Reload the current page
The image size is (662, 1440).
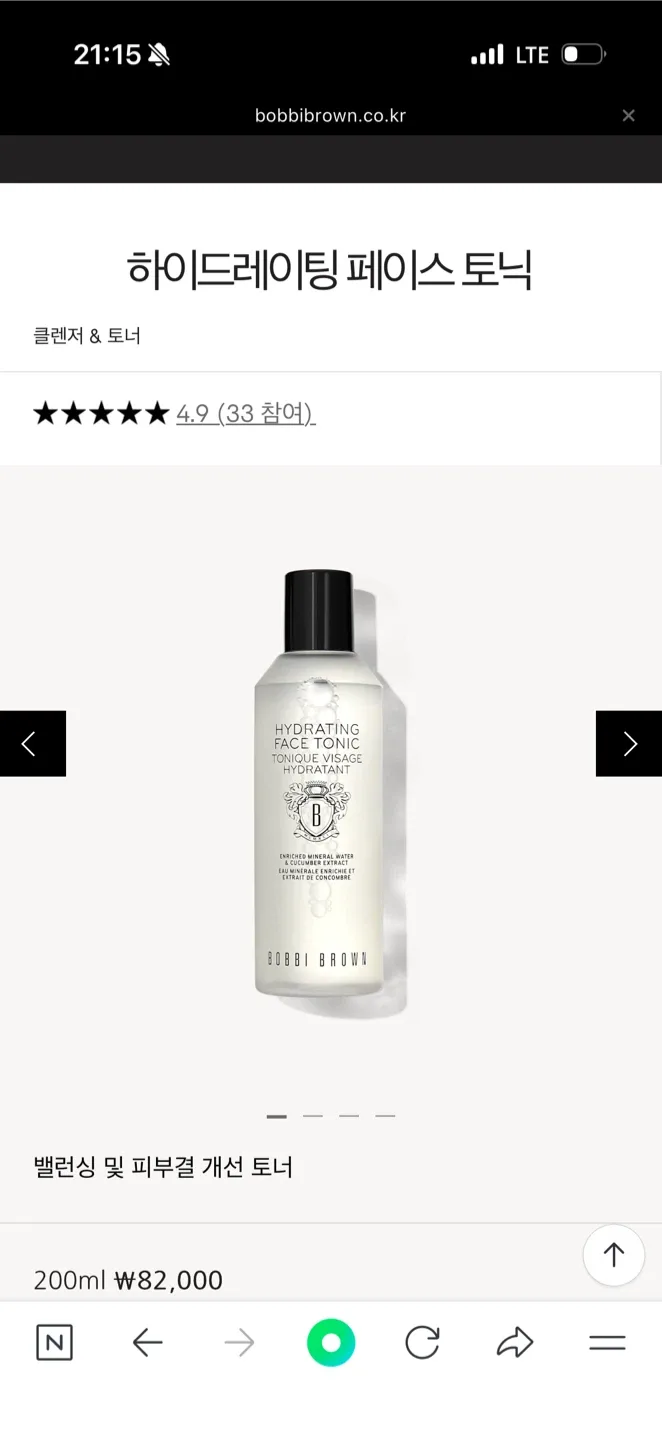click(422, 1343)
